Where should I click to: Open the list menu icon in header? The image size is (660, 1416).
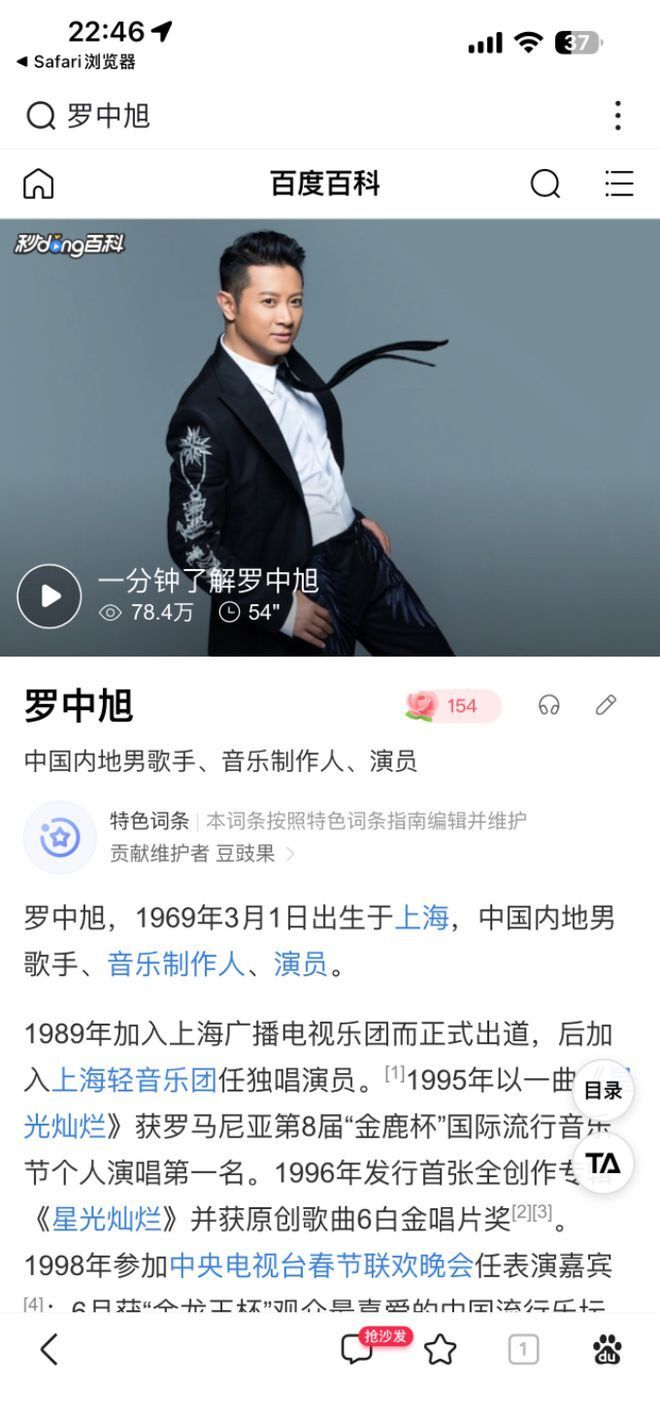[x=619, y=184]
